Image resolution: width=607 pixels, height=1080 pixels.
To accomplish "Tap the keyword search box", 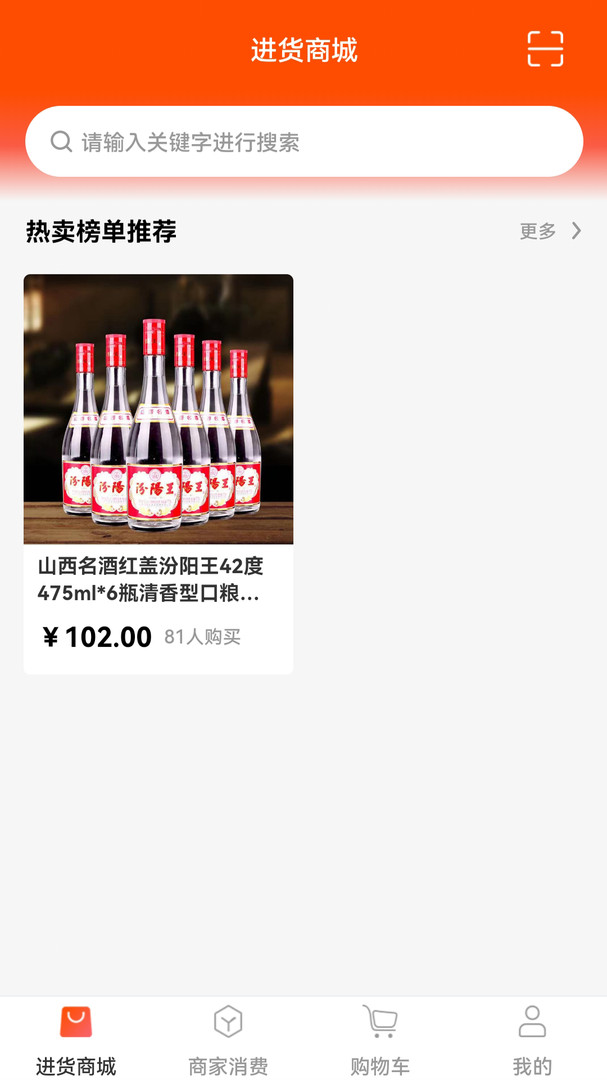I will [x=303, y=142].
